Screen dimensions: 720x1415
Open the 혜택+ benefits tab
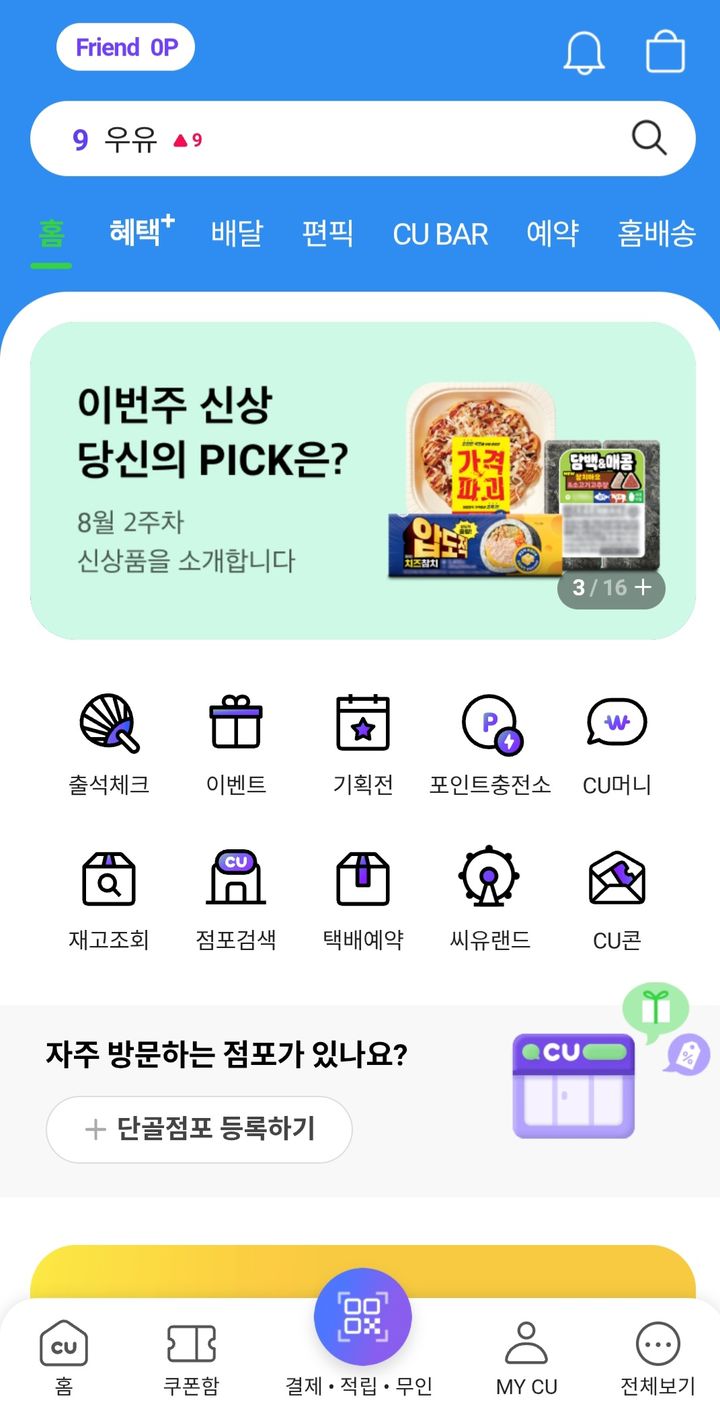[136, 234]
